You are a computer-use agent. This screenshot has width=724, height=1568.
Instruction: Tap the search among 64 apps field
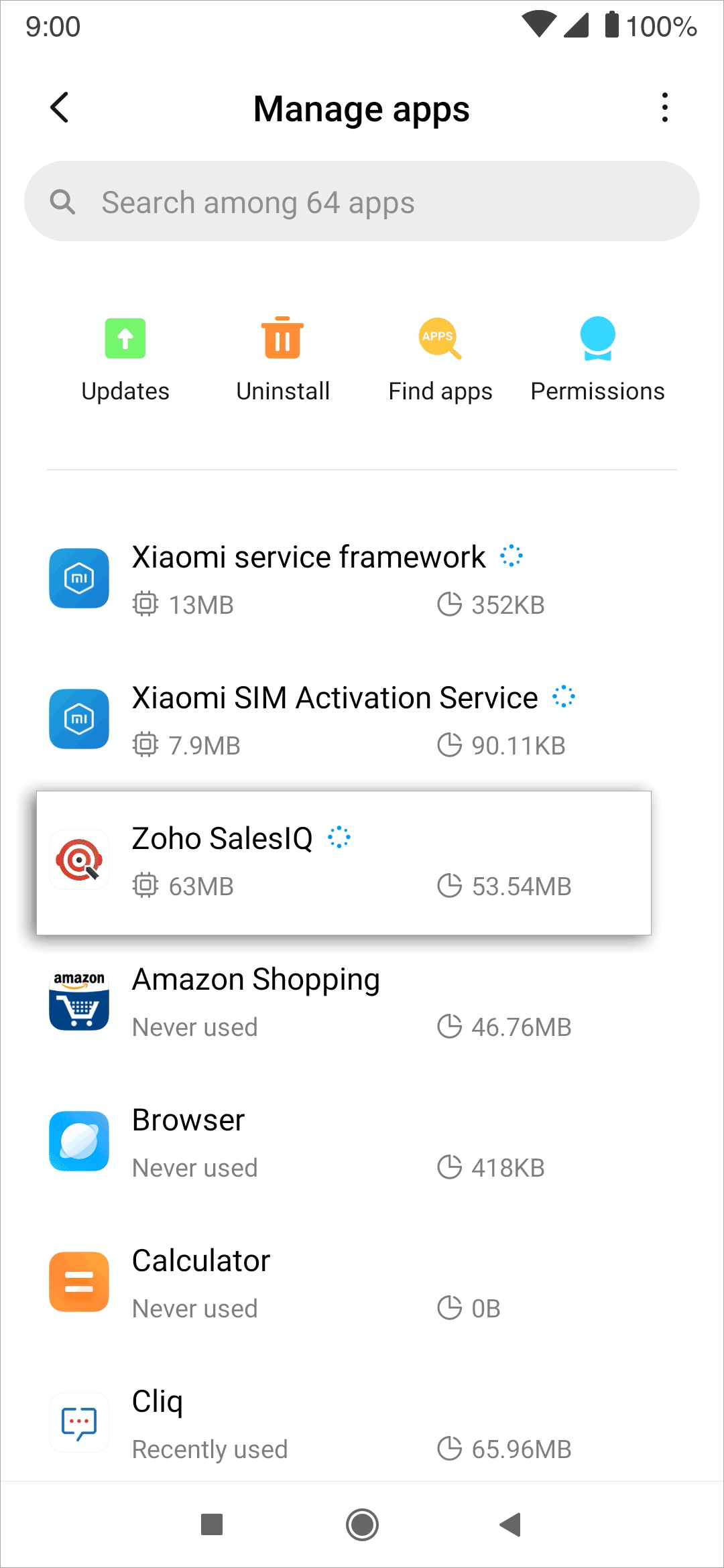click(362, 201)
